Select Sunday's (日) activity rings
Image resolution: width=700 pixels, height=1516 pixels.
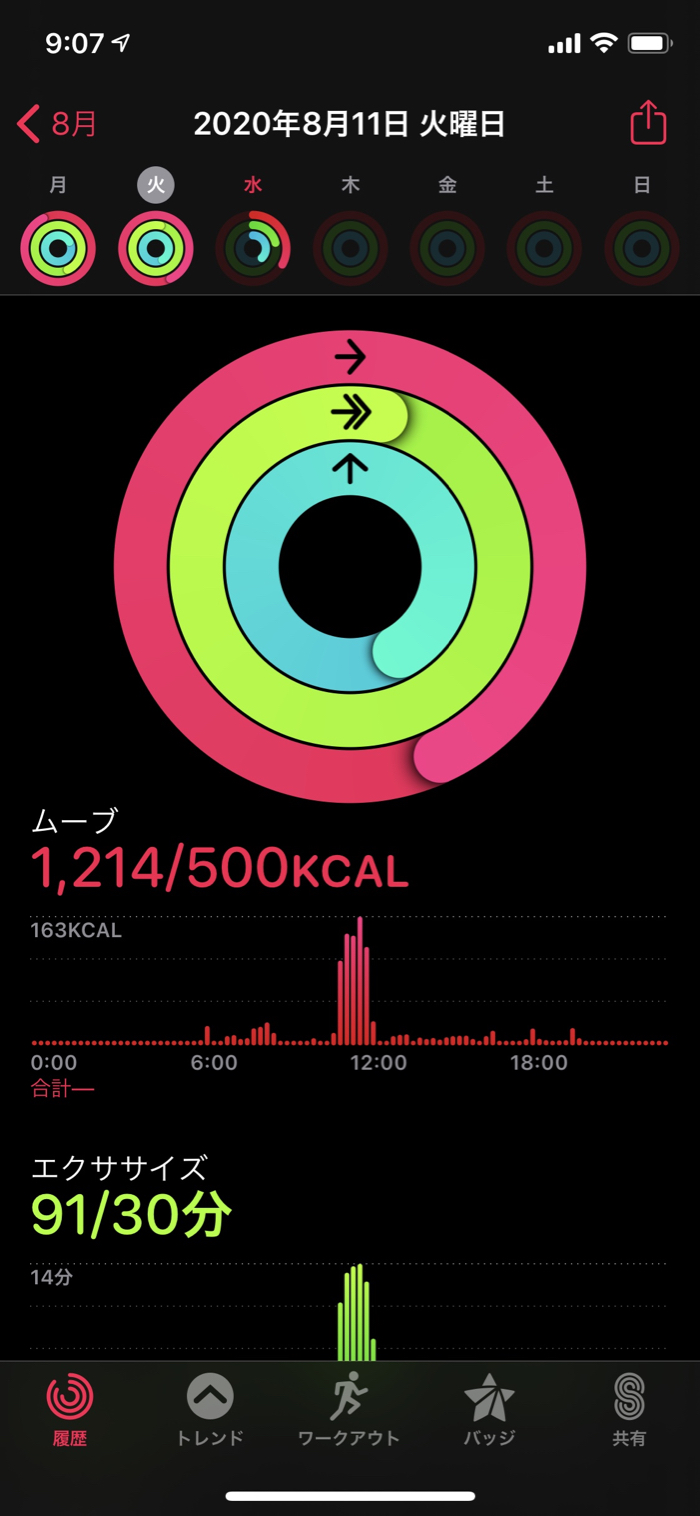pyautogui.click(x=642, y=248)
